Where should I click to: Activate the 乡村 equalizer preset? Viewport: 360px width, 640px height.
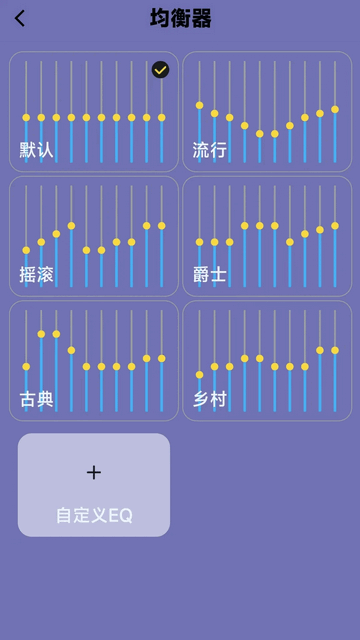point(267,361)
